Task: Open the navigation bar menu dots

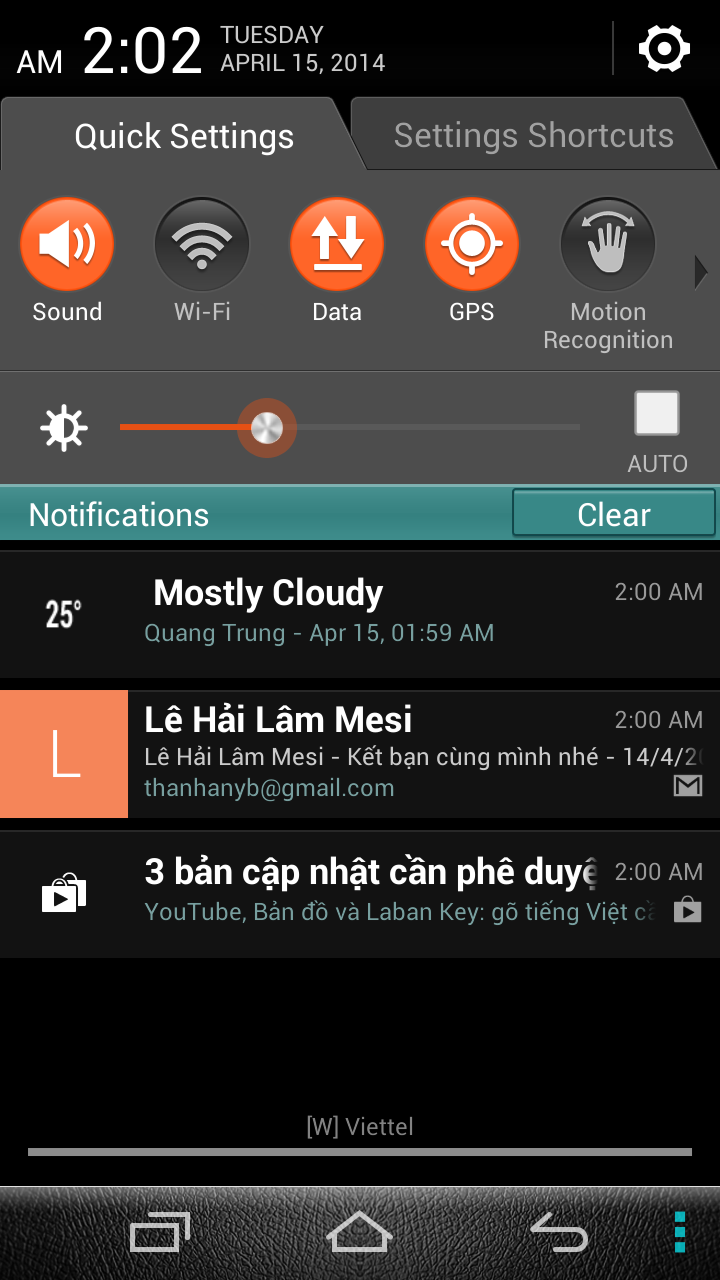Action: [x=680, y=1232]
